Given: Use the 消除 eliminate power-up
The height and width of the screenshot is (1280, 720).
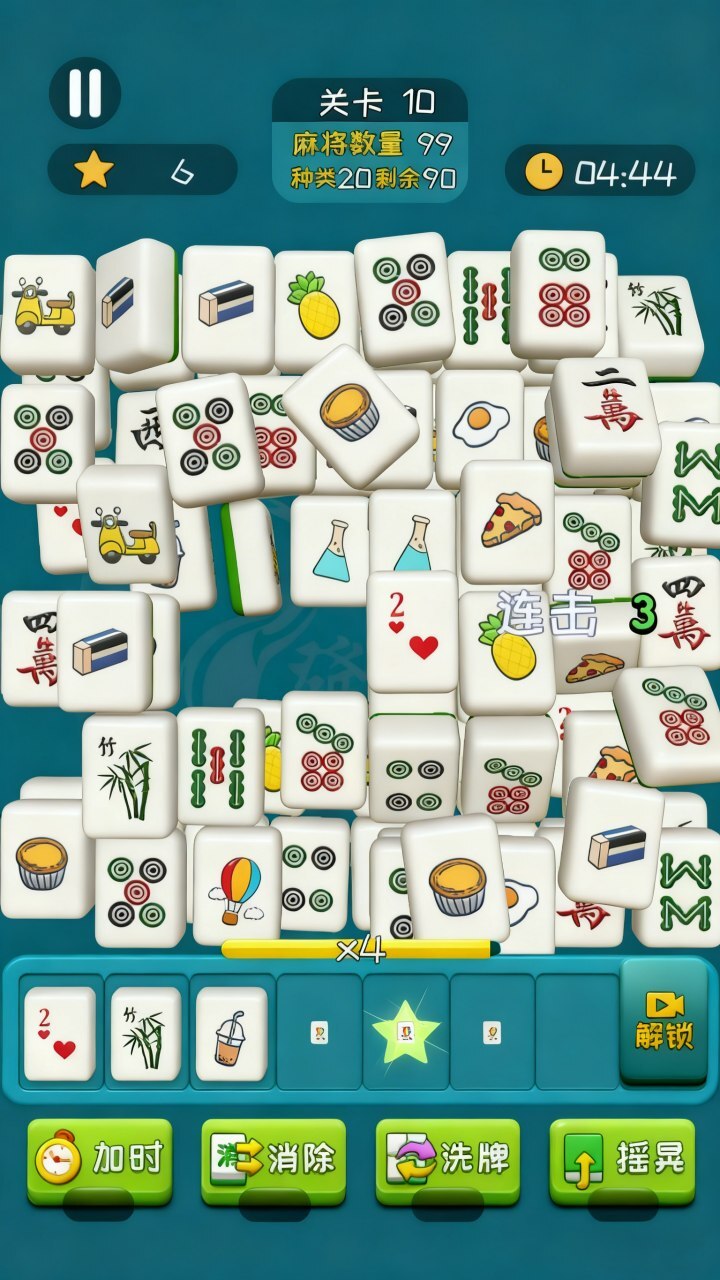Looking at the screenshot, I should [274, 1160].
